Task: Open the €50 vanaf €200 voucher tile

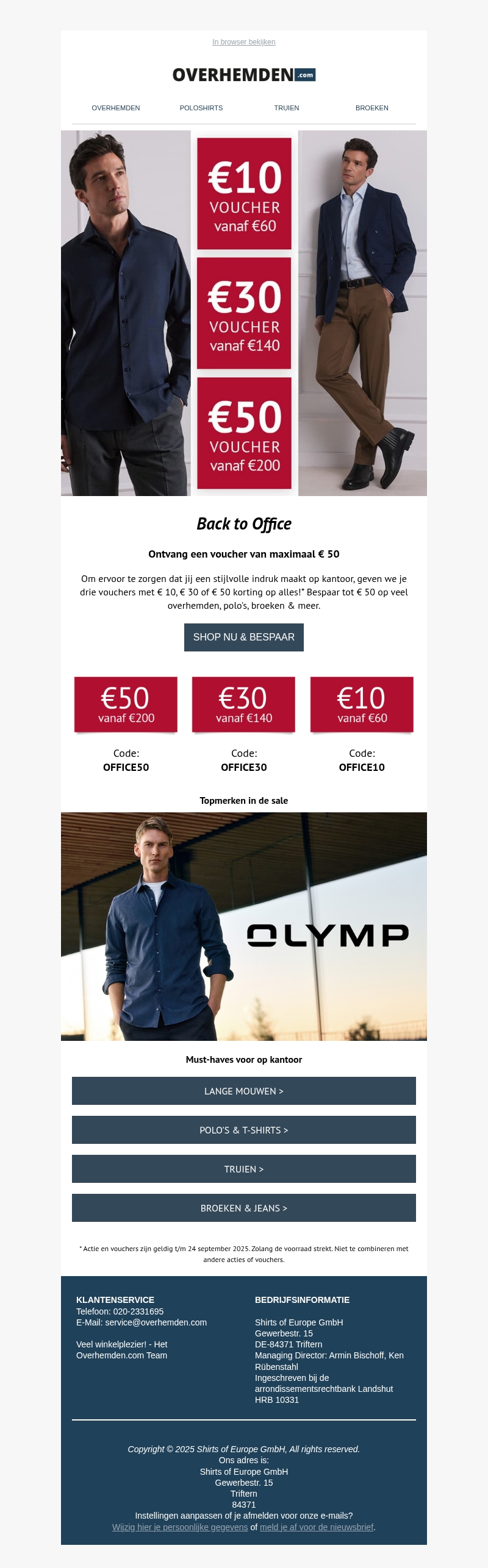Action: [x=126, y=704]
